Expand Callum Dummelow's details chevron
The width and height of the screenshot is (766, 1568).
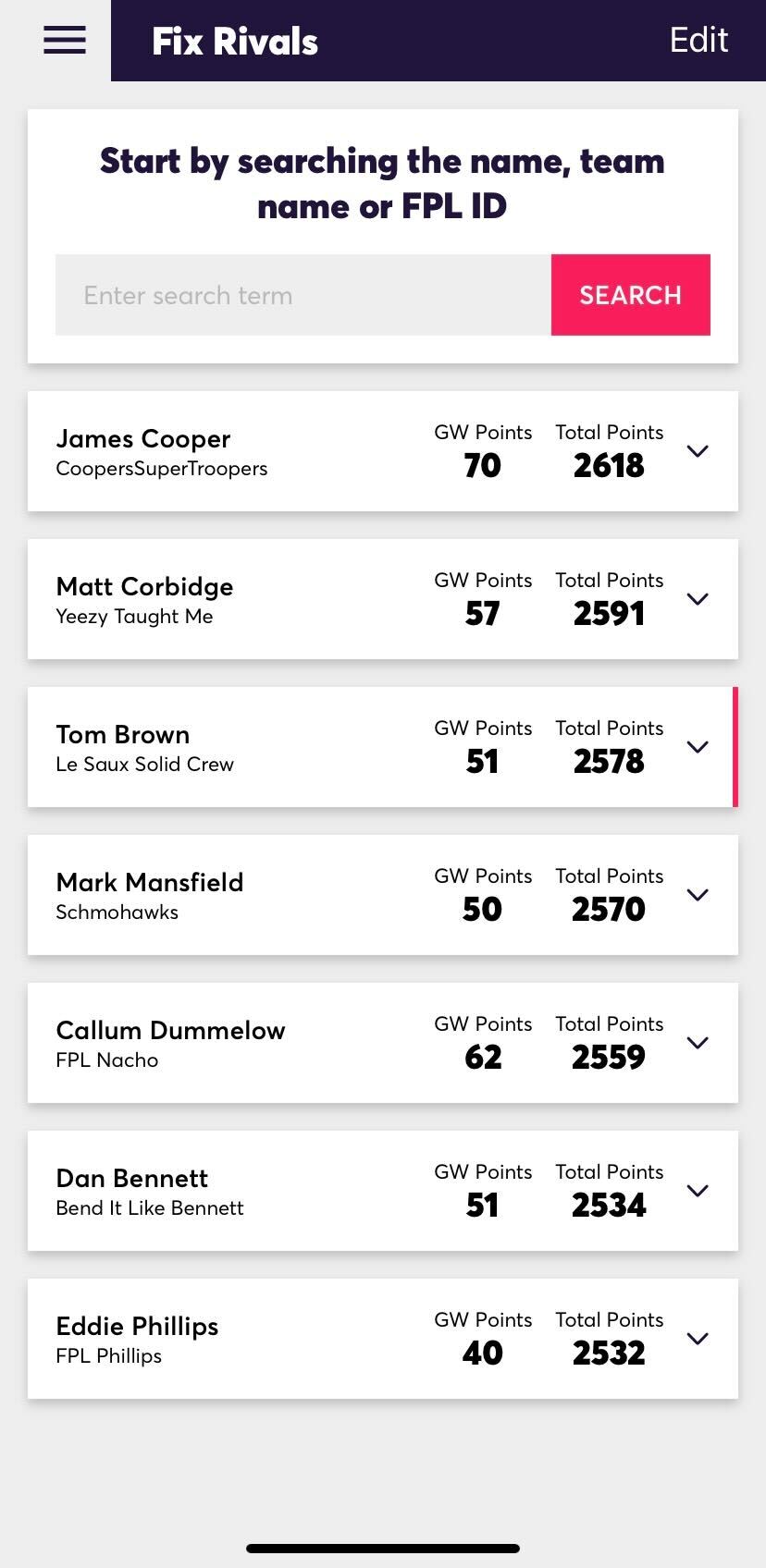(x=698, y=1043)
